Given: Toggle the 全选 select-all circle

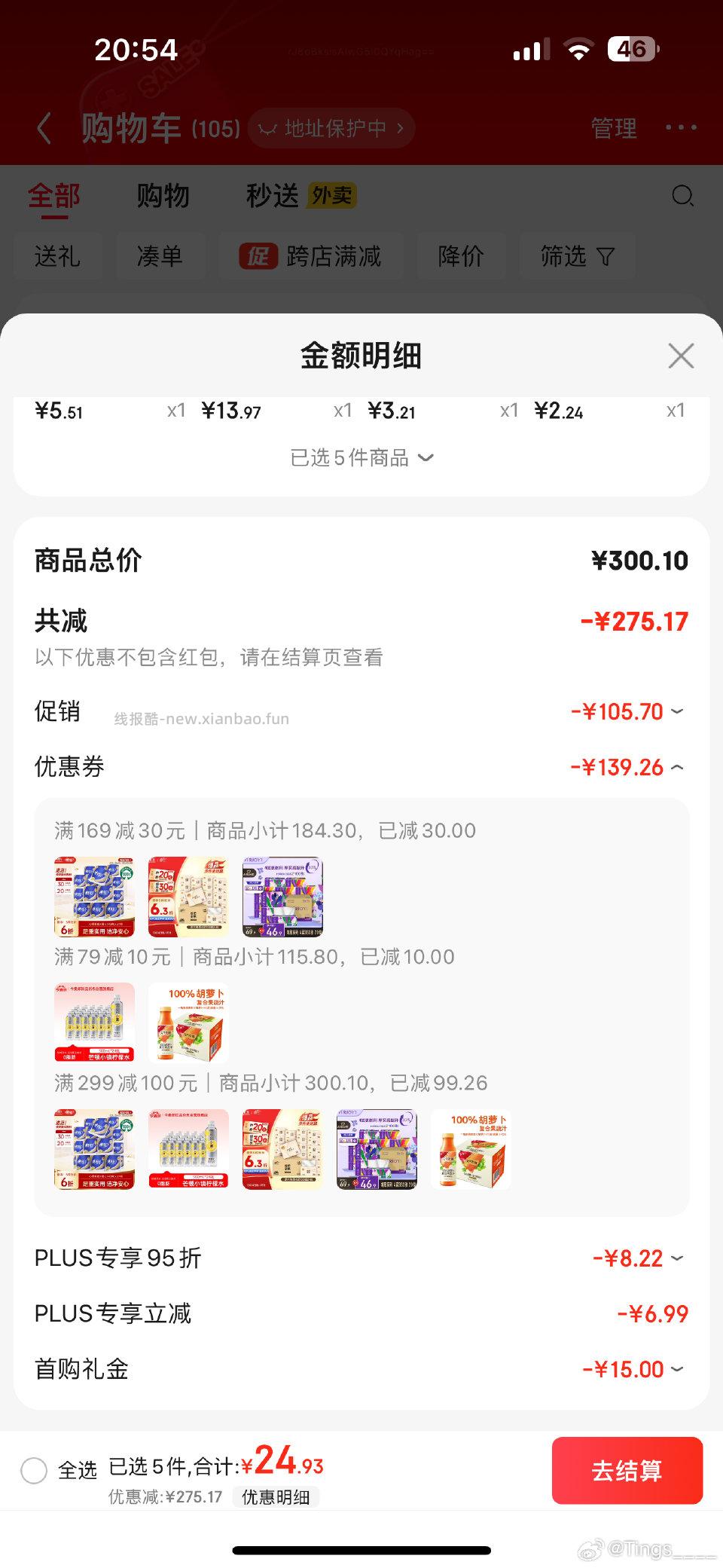Looking at the screenshot, I should click(34, 1470).
